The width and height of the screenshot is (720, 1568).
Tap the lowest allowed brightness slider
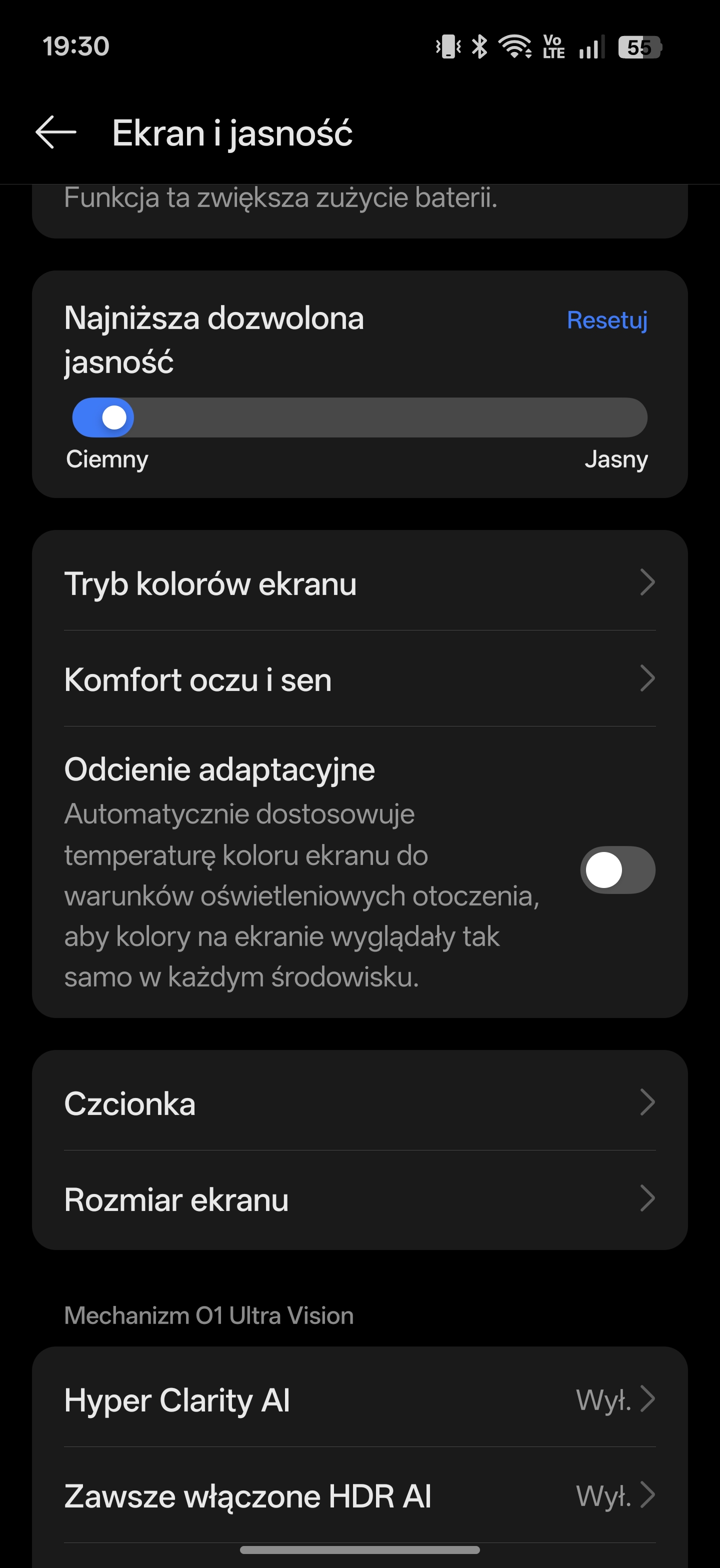[359, 417]
